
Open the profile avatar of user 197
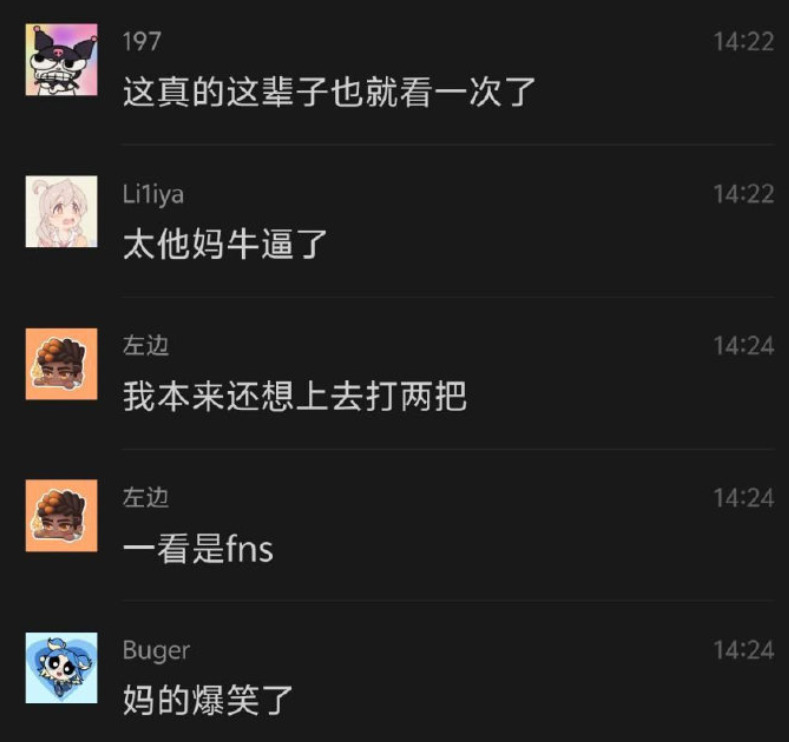[x=61, y=60]
